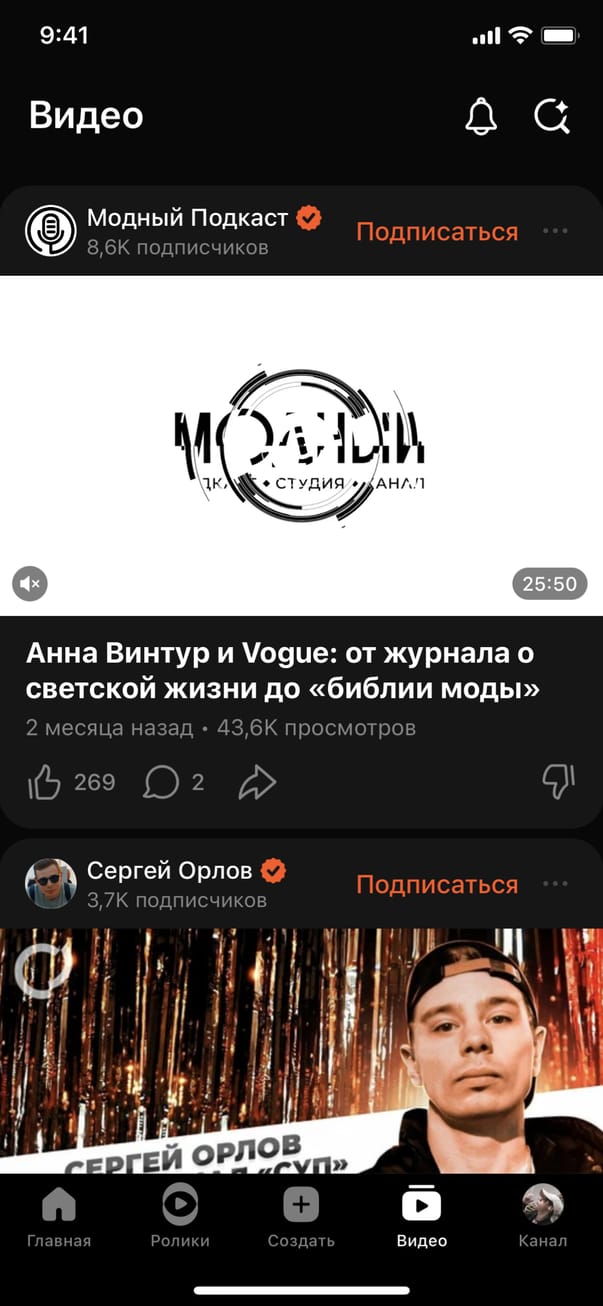Subscribe to Модный Подкаст channel
The image size is (603, 1306).
pyautogui.click(x=437, y=232)
